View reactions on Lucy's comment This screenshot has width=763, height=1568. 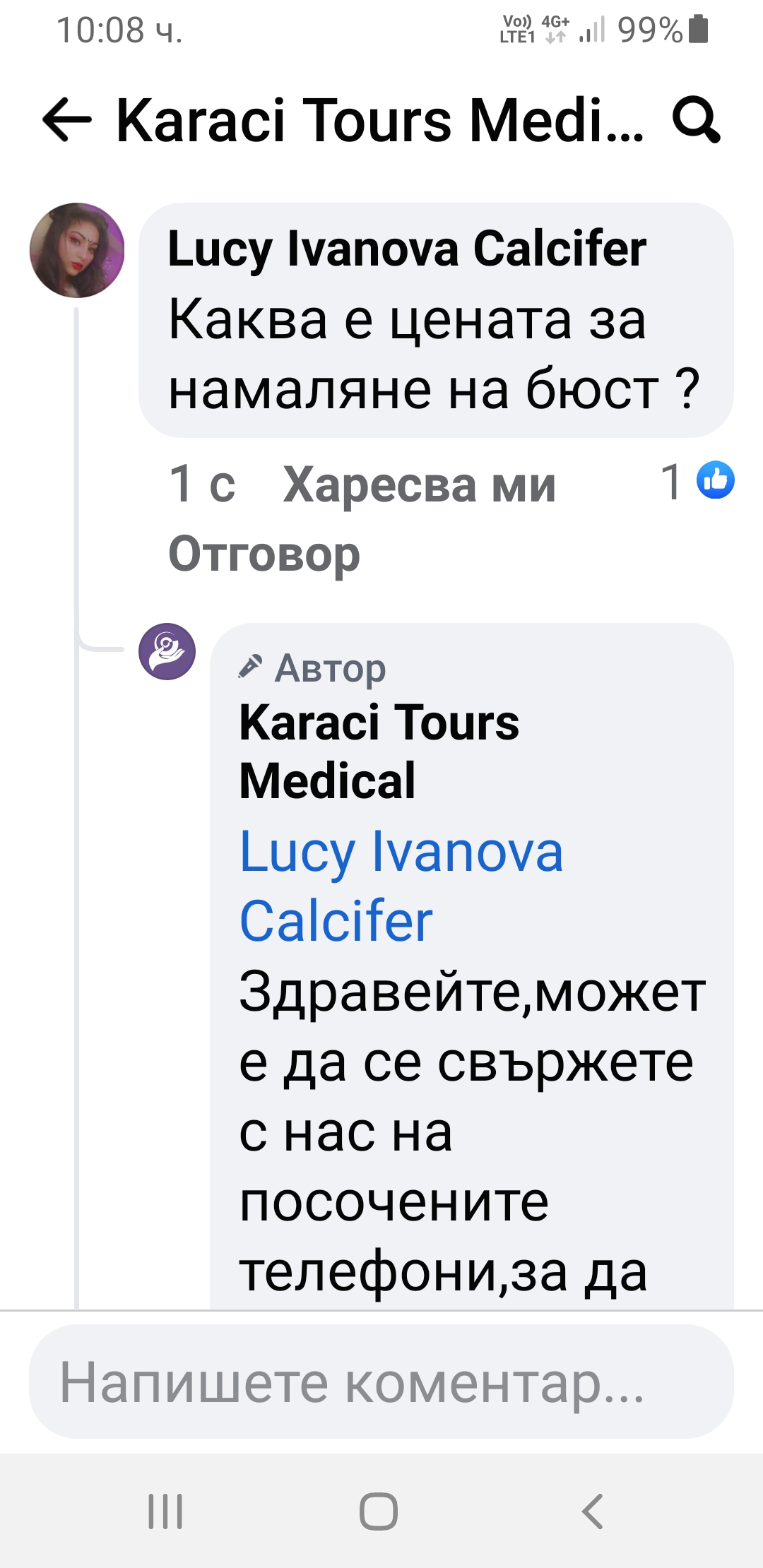[x=698, y=481]
